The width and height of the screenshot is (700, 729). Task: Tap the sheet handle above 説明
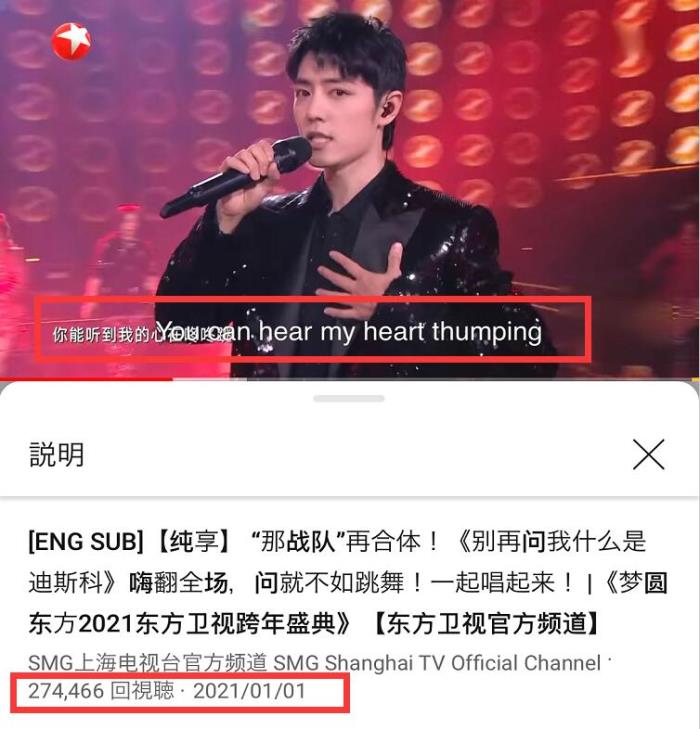[x=349, y=398]
